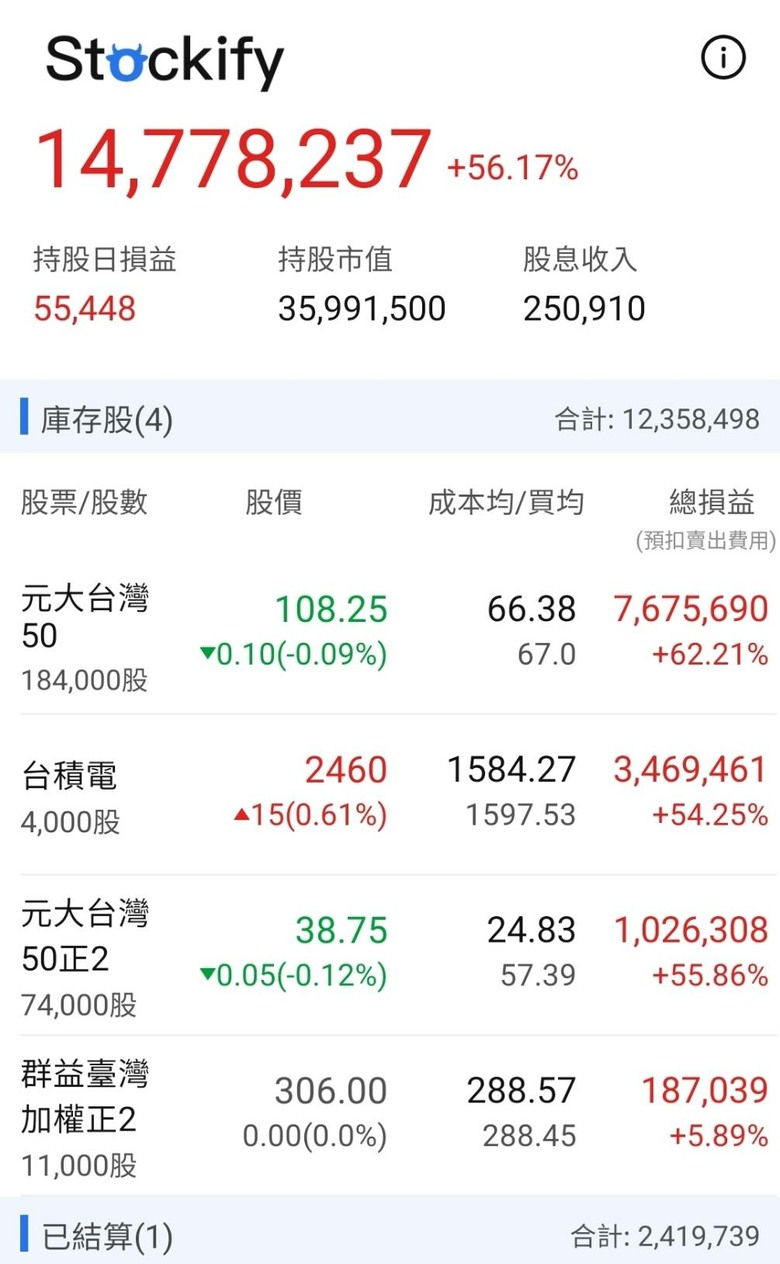This screenshot has width=780, height=1264.
Task: Open the 群益臺灣加權正2 holding row
Action: click(x=390, y=1116)
